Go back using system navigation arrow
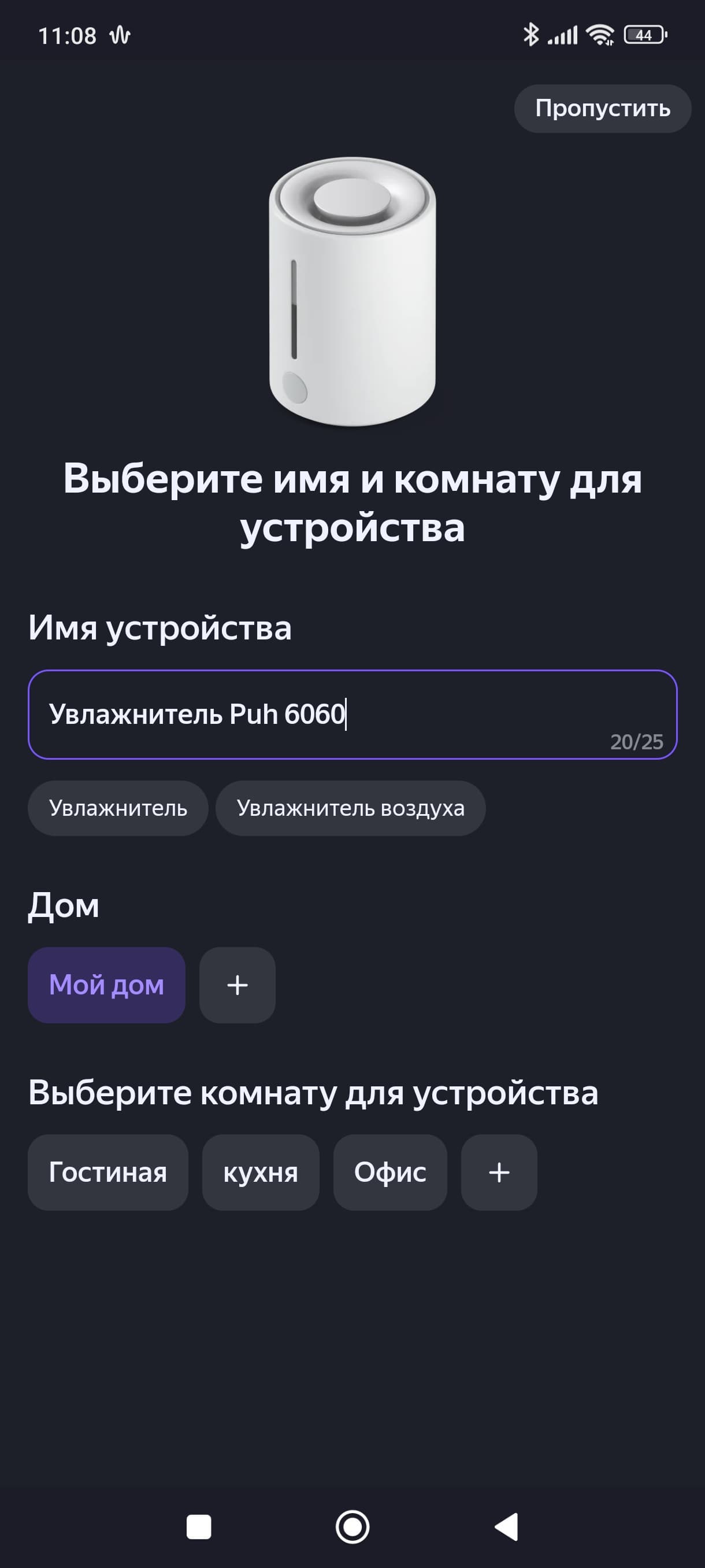Screen dimensions: 705x1568 coord(506,1526)
